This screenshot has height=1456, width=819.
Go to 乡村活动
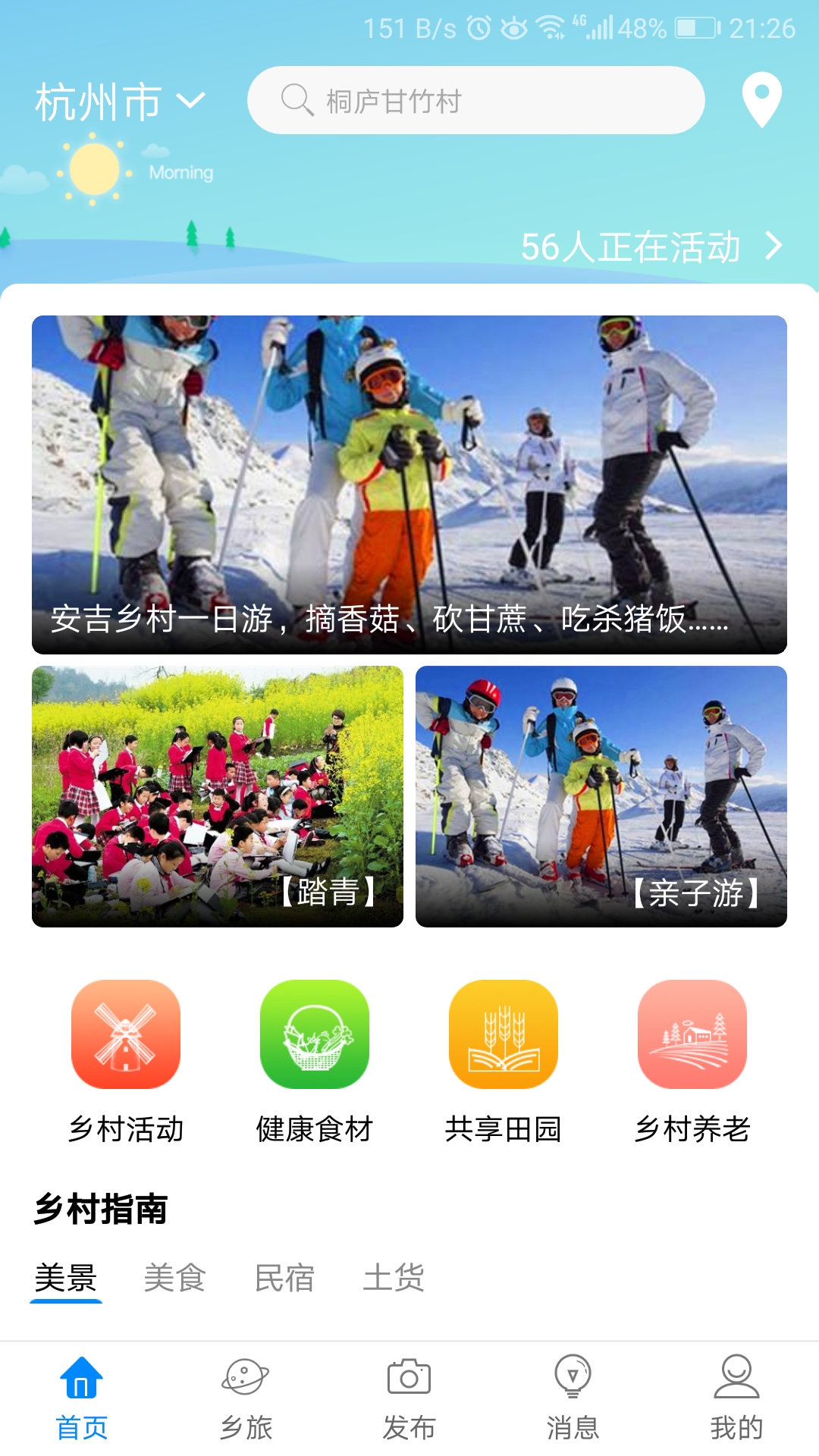pos(126,1061)
